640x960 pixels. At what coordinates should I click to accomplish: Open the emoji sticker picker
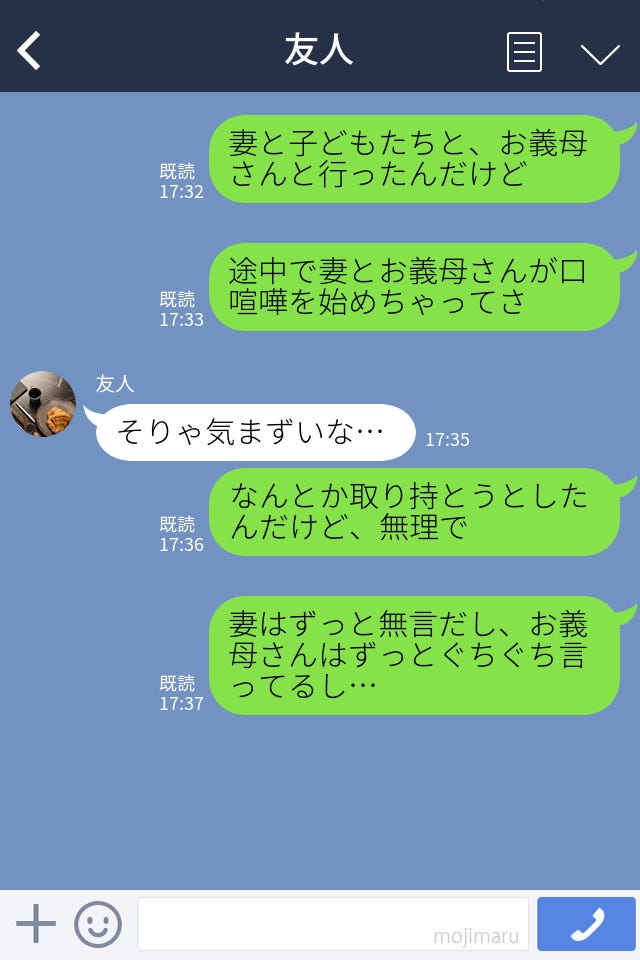pyautogui.click(x=98, y=924)
